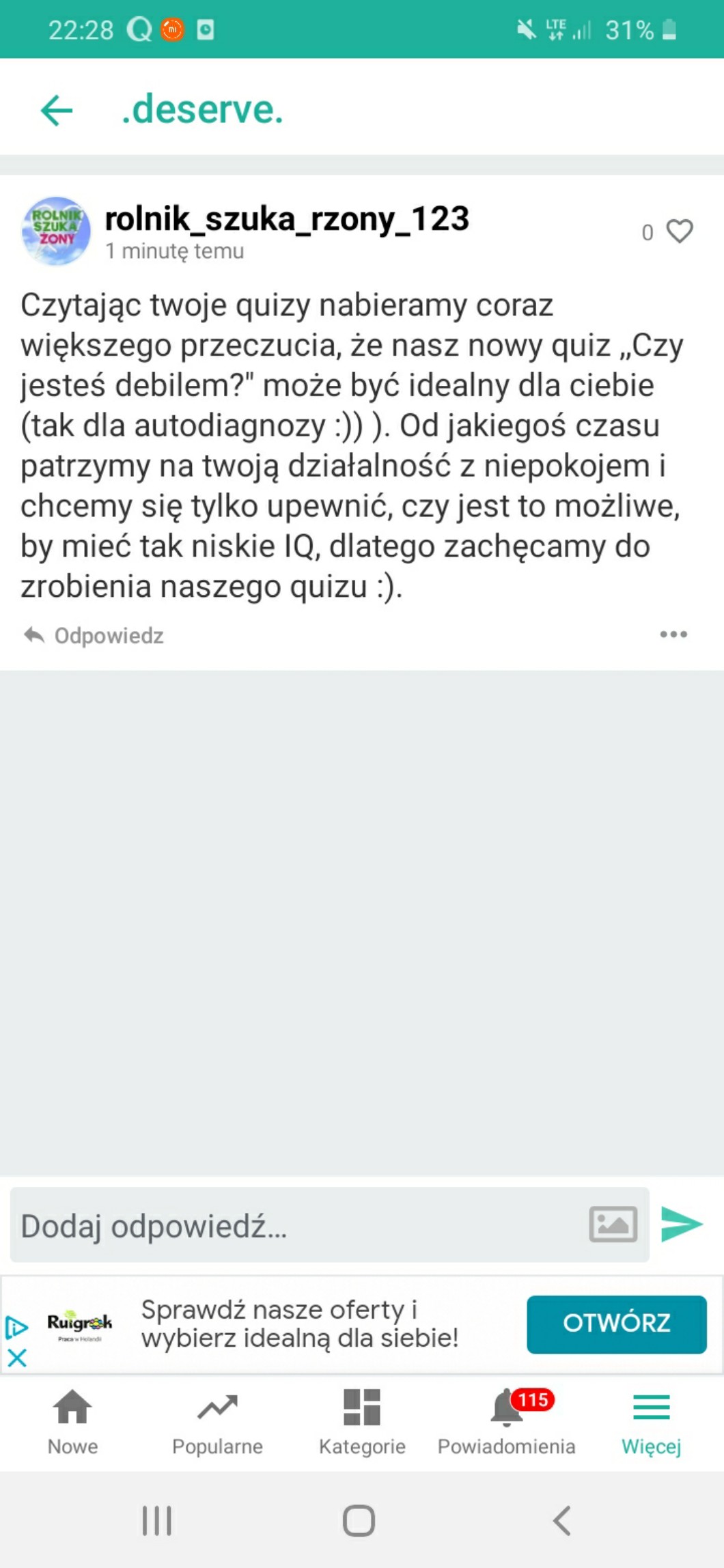Viewport: 724px width, 1568px height.
Task: Focus the Dodaj odpowiedź text field
Action: (294, 1226)
